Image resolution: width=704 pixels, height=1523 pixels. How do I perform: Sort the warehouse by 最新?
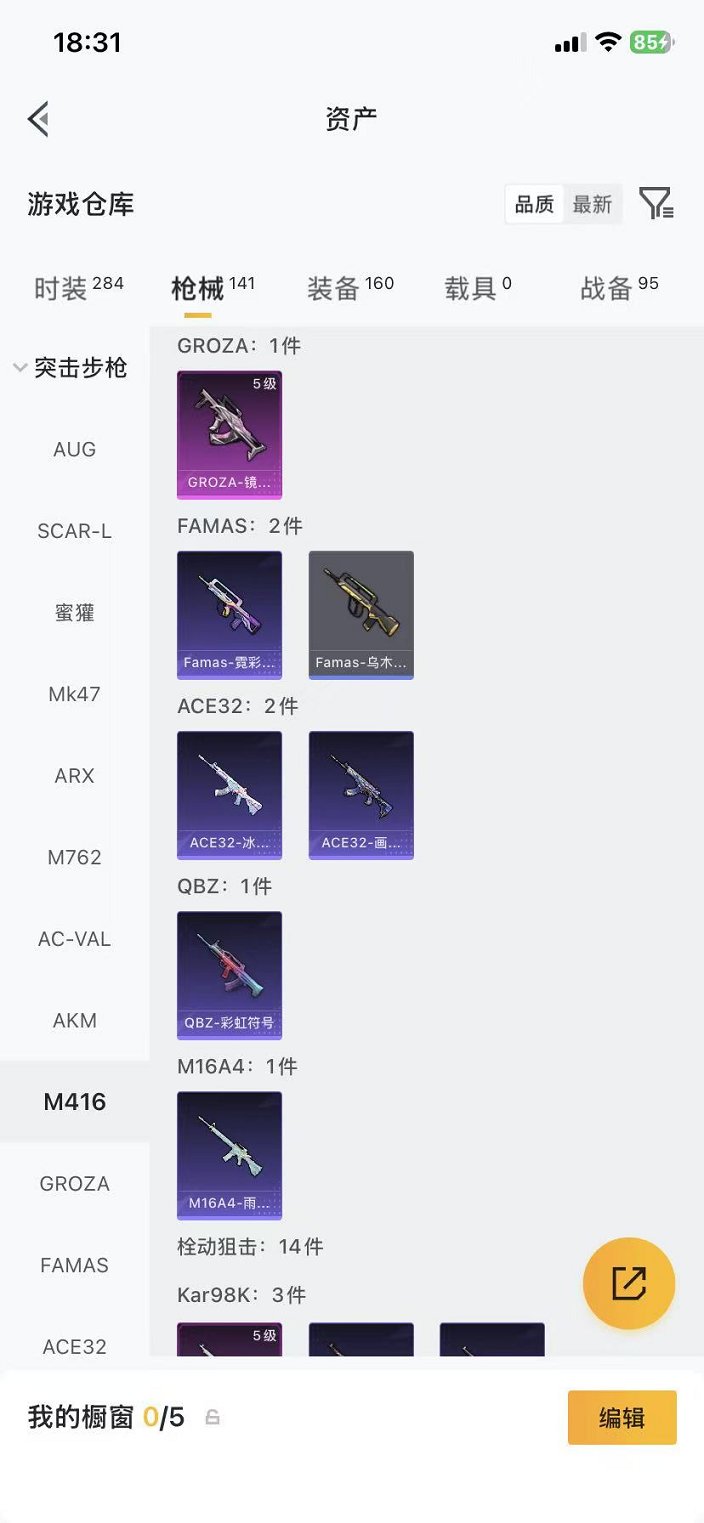592,204
